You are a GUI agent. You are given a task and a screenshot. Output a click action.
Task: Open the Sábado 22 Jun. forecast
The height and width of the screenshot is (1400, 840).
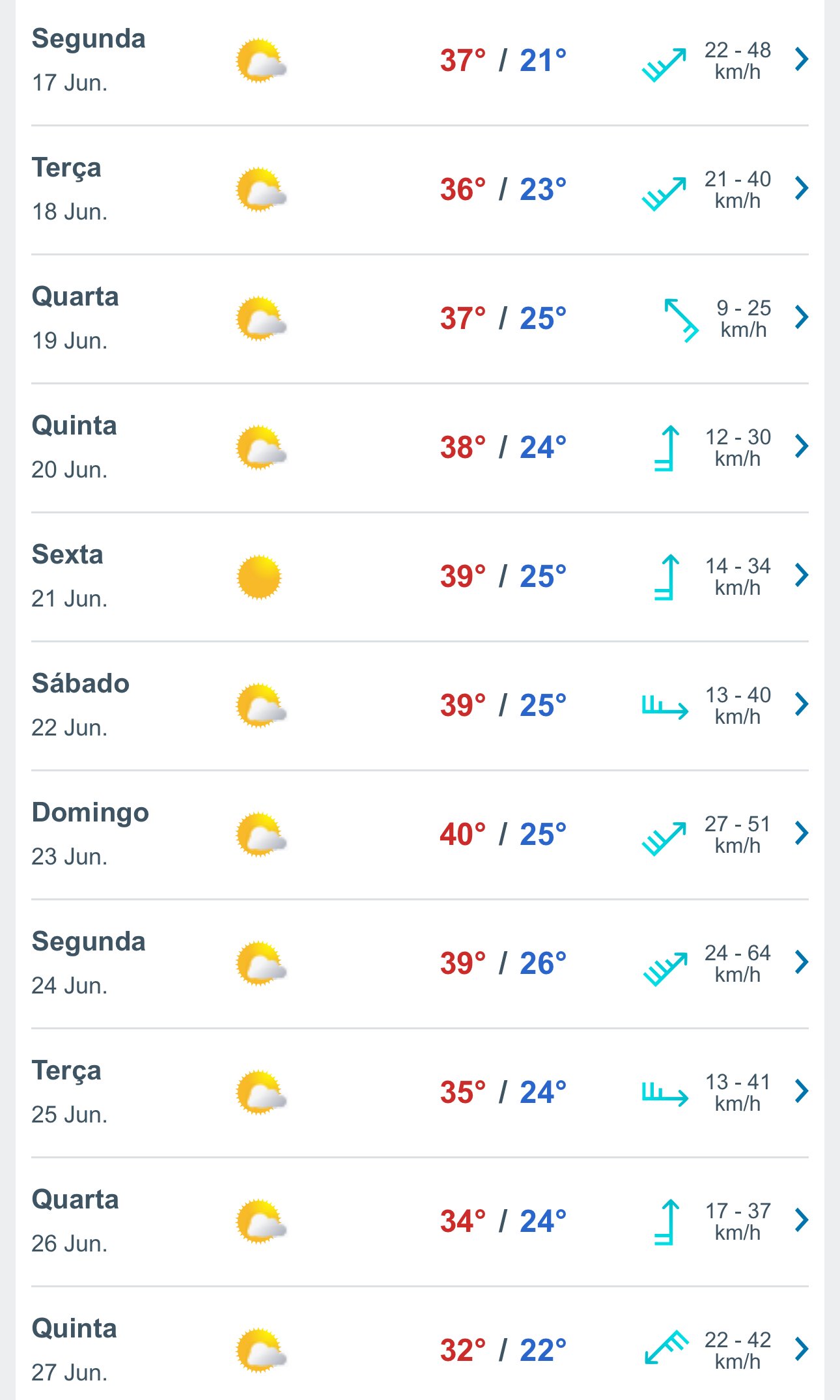(x=420, y=706)
